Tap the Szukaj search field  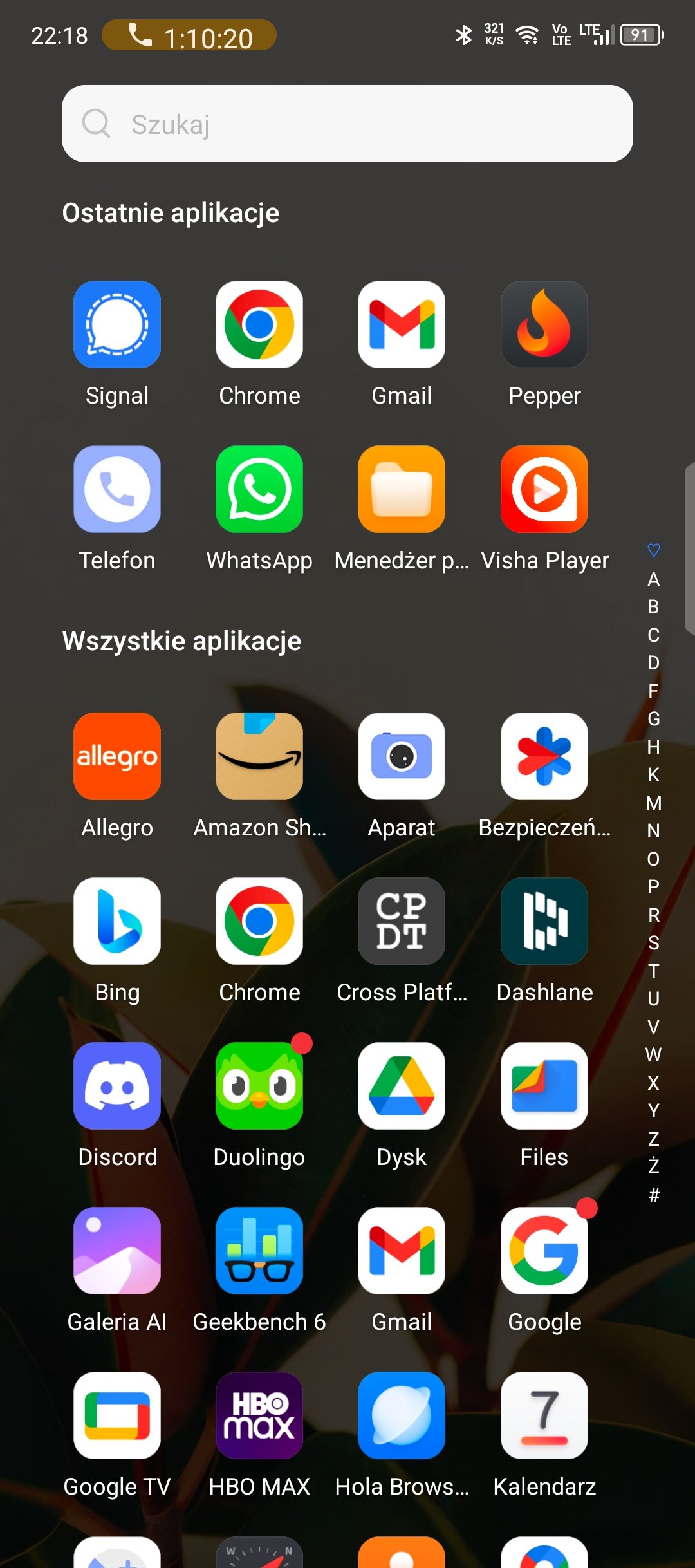(x=347, y=124)
